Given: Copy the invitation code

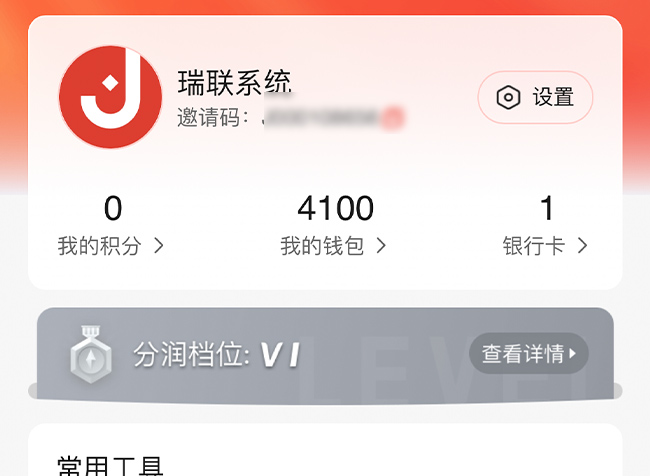Looking at the screenshot, I should [394, 118].
